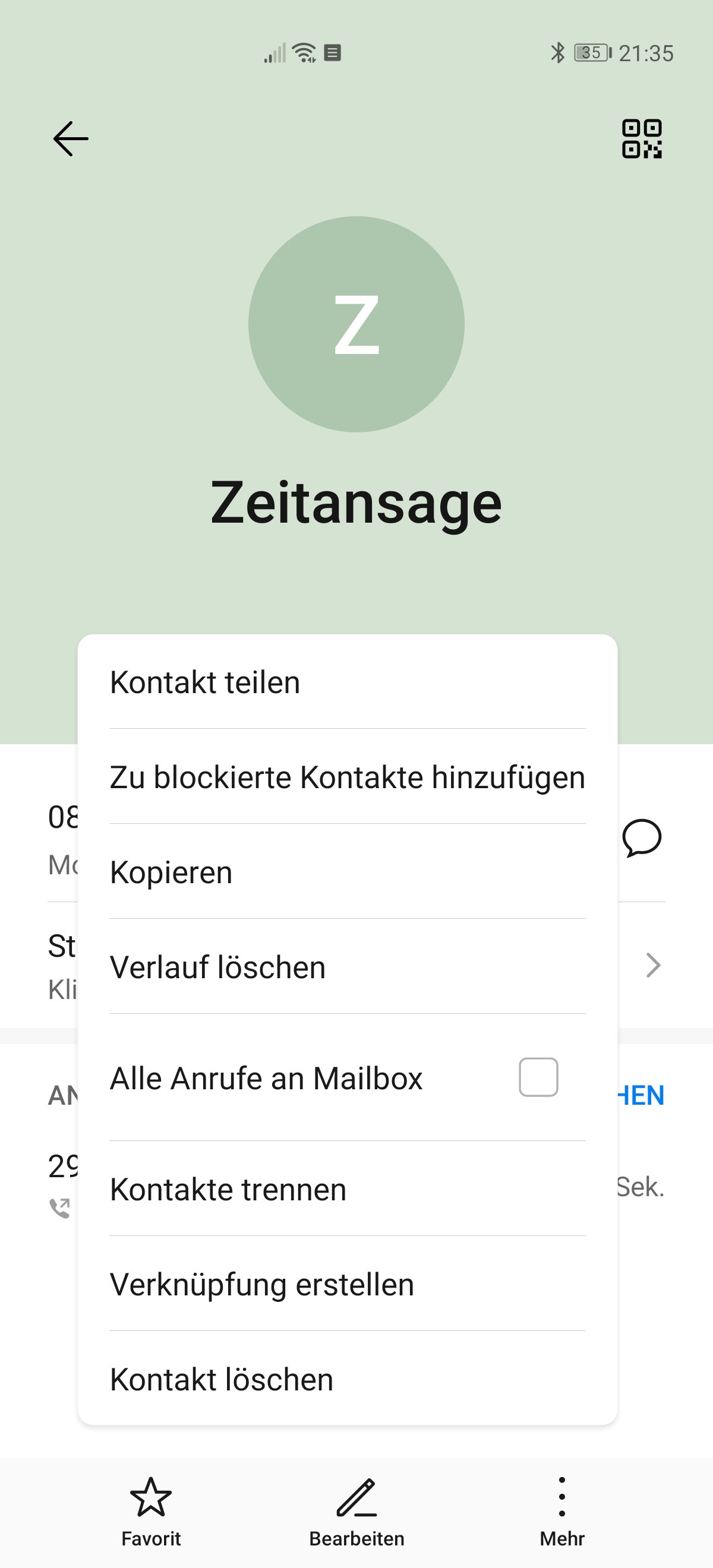Open the contact's QR code
The image size is (713, 1568).
click(x=642, y=139)
